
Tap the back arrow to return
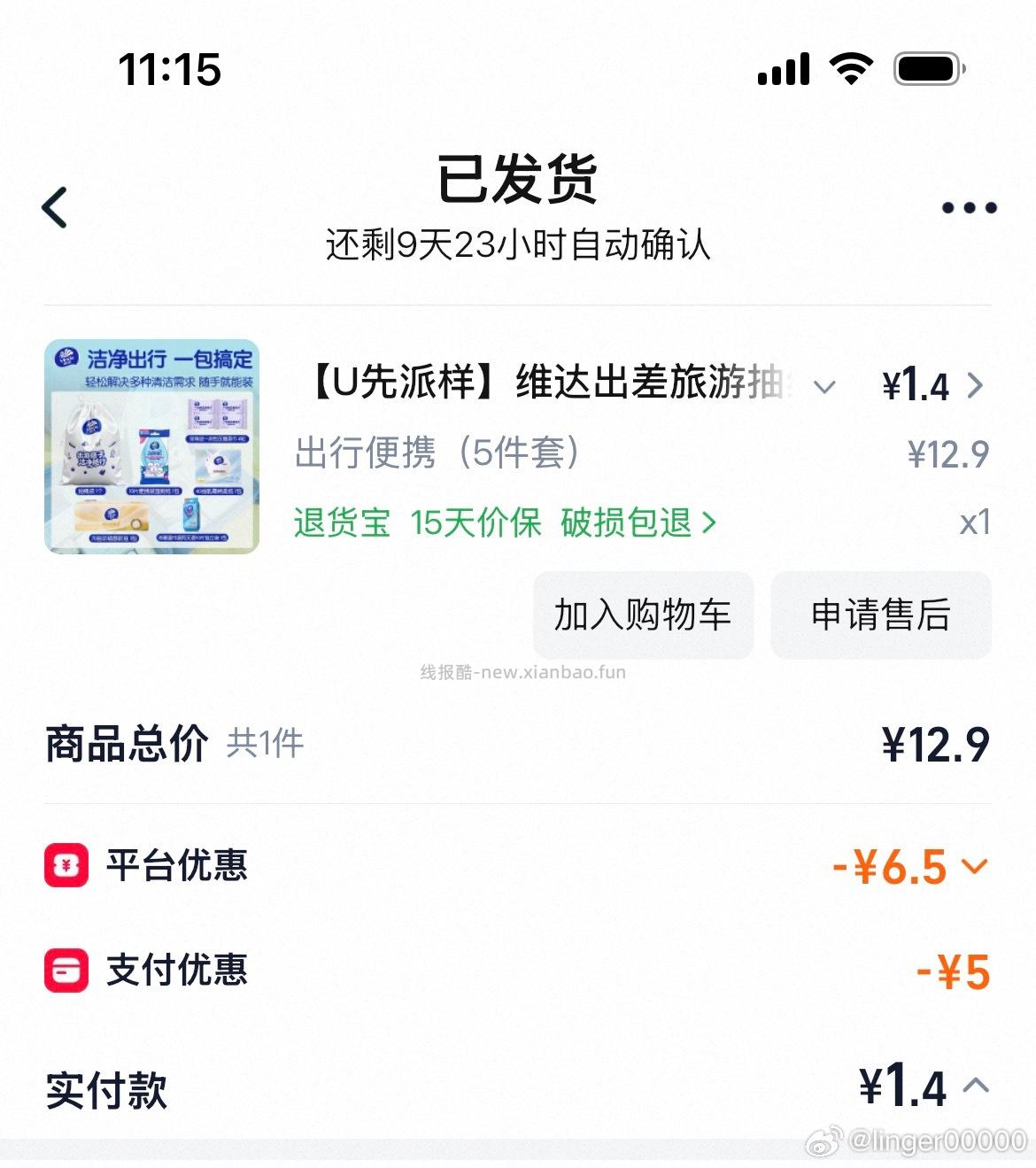pos(55,207)
